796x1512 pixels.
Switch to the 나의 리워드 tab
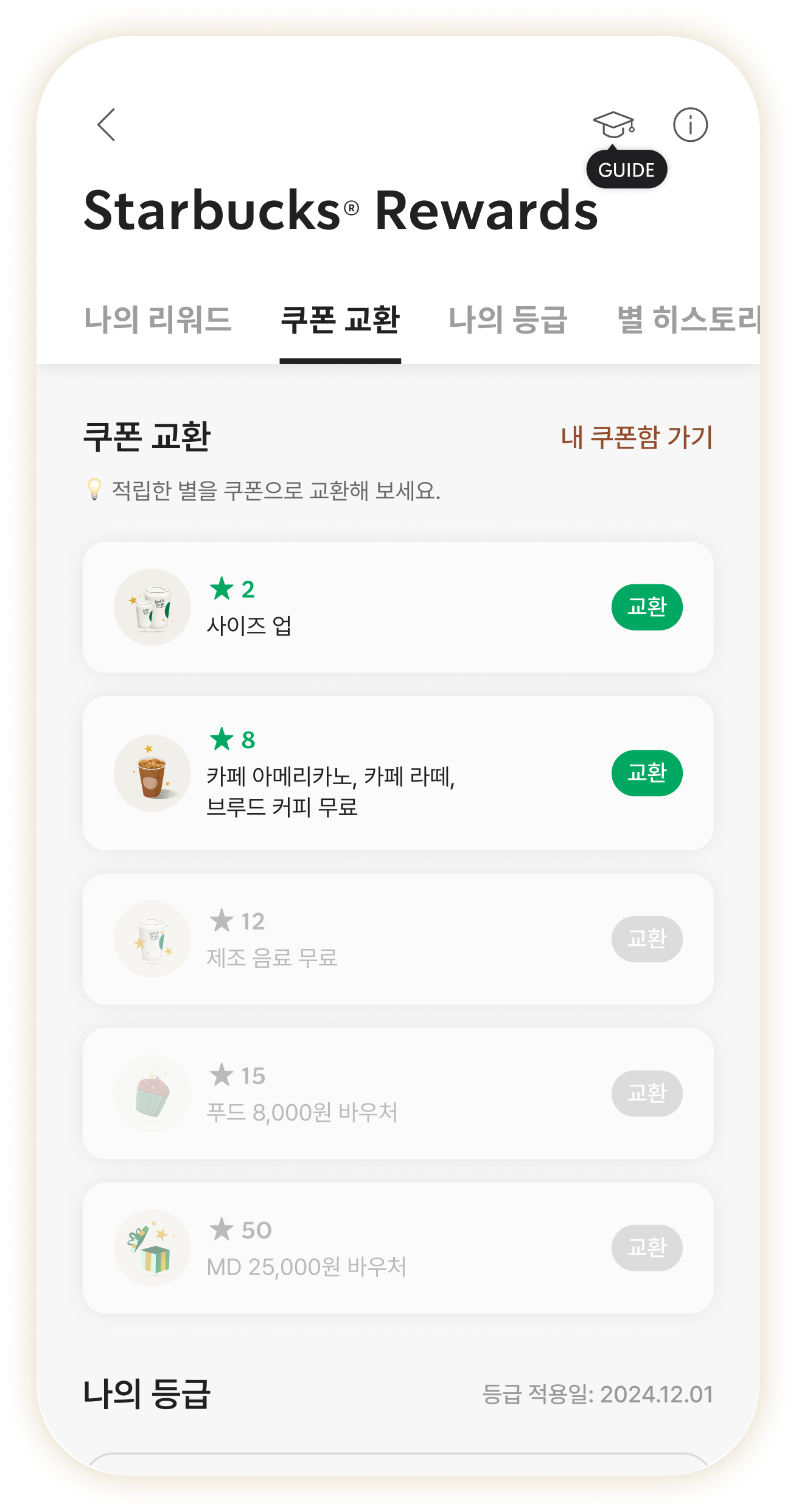158,320
